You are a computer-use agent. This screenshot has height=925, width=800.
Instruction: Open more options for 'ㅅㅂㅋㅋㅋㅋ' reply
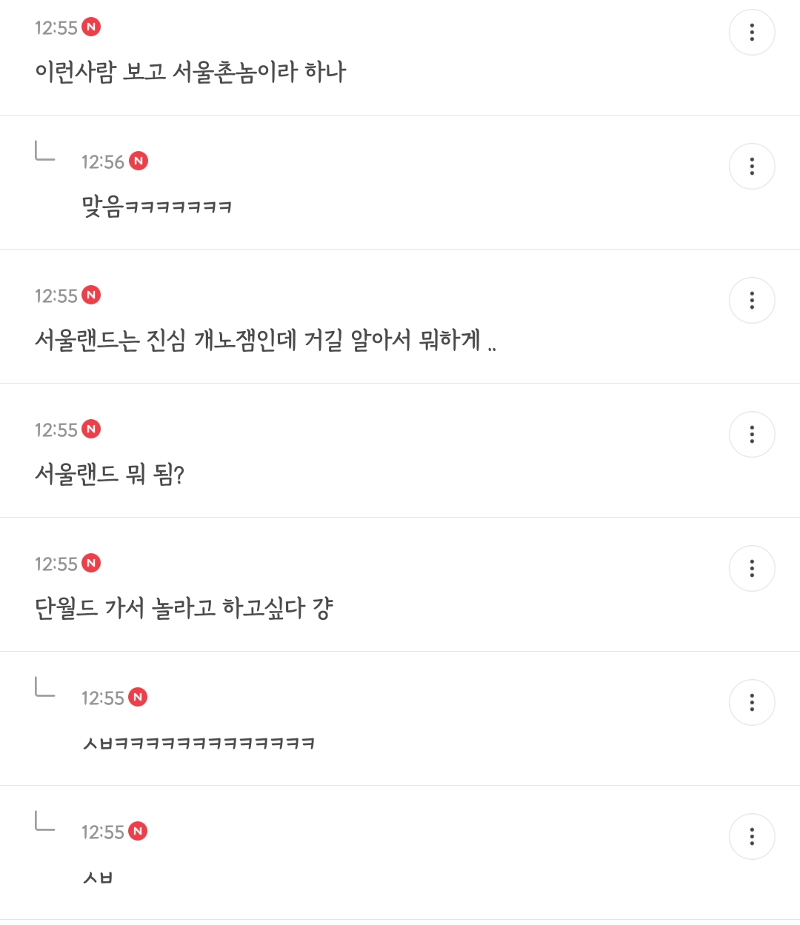752,703
